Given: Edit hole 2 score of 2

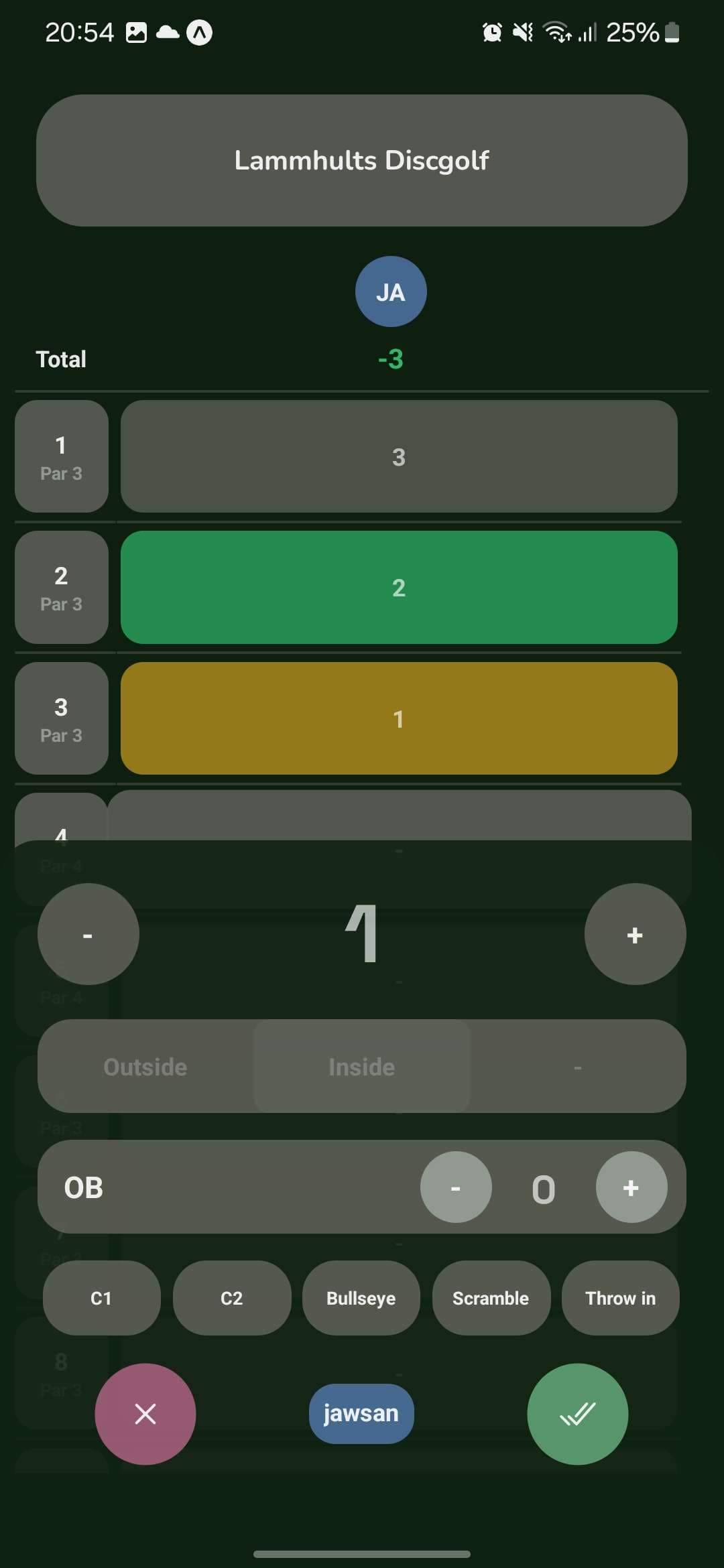Looking at the screenshot, I should click(399, 588).
